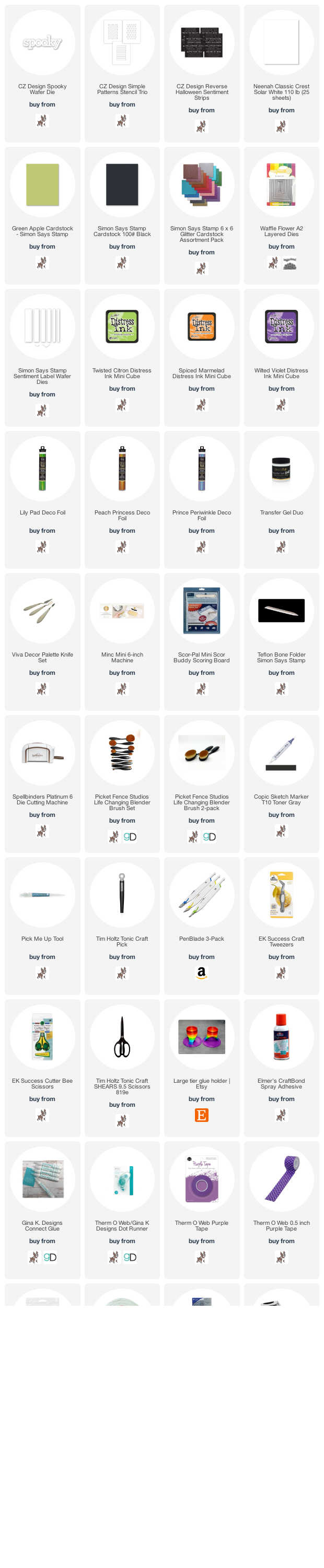Image resolution: width=324 pixels, height=1568 pixels.
Task: Open the Wilted Violet Distress Ink Mini Cube
Action: pyautogui.click(x=281, y=326)
